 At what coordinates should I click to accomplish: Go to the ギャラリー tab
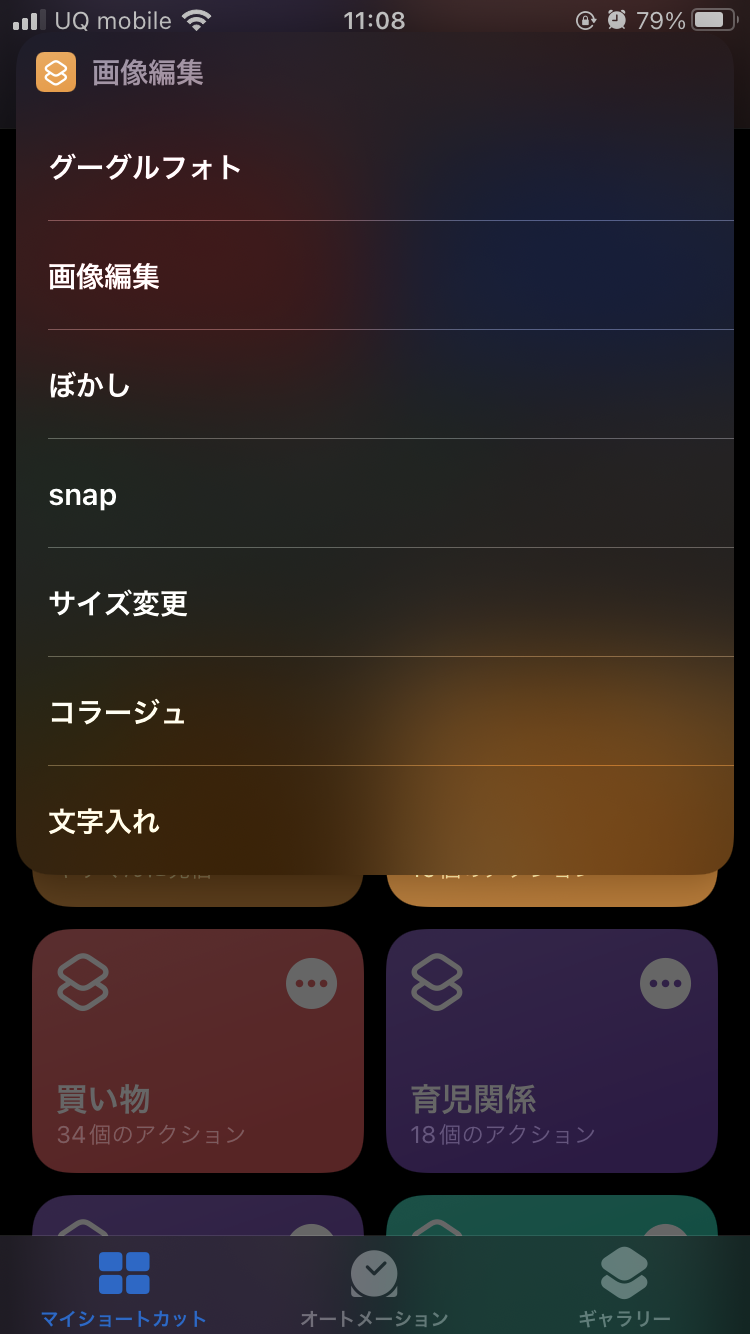pos(624,1288)
